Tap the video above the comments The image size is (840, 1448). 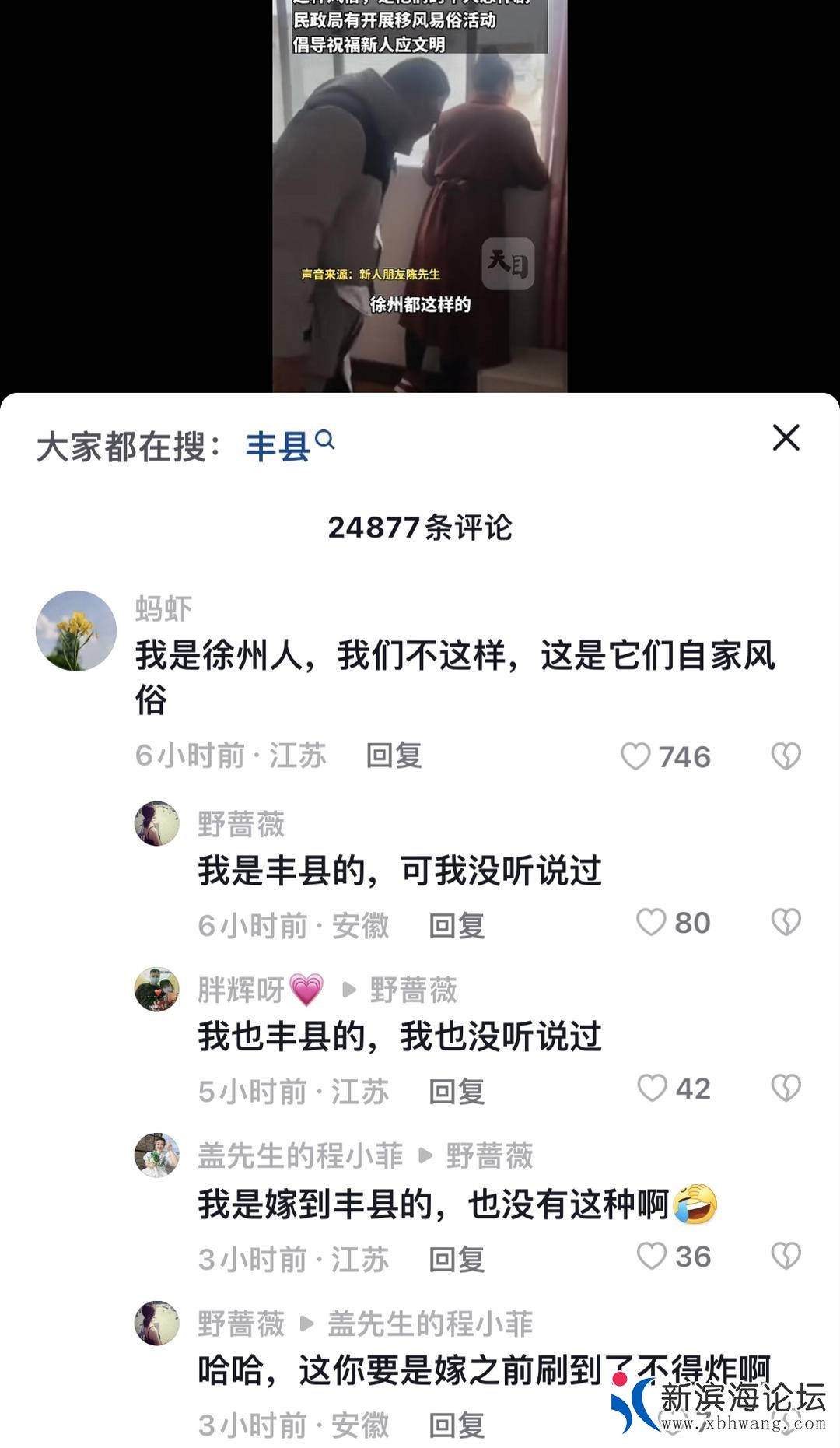419,195
